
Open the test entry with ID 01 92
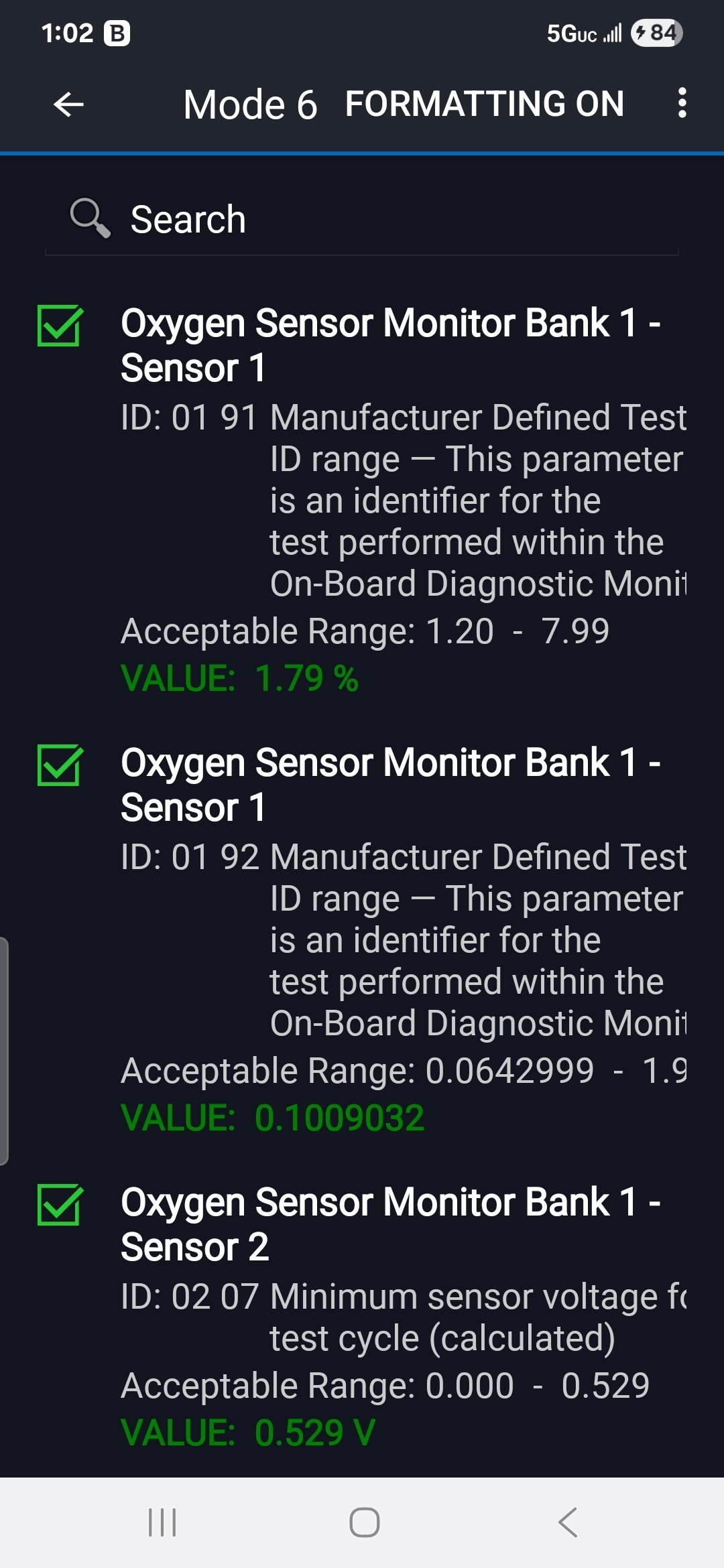click(x=402, y=938)
